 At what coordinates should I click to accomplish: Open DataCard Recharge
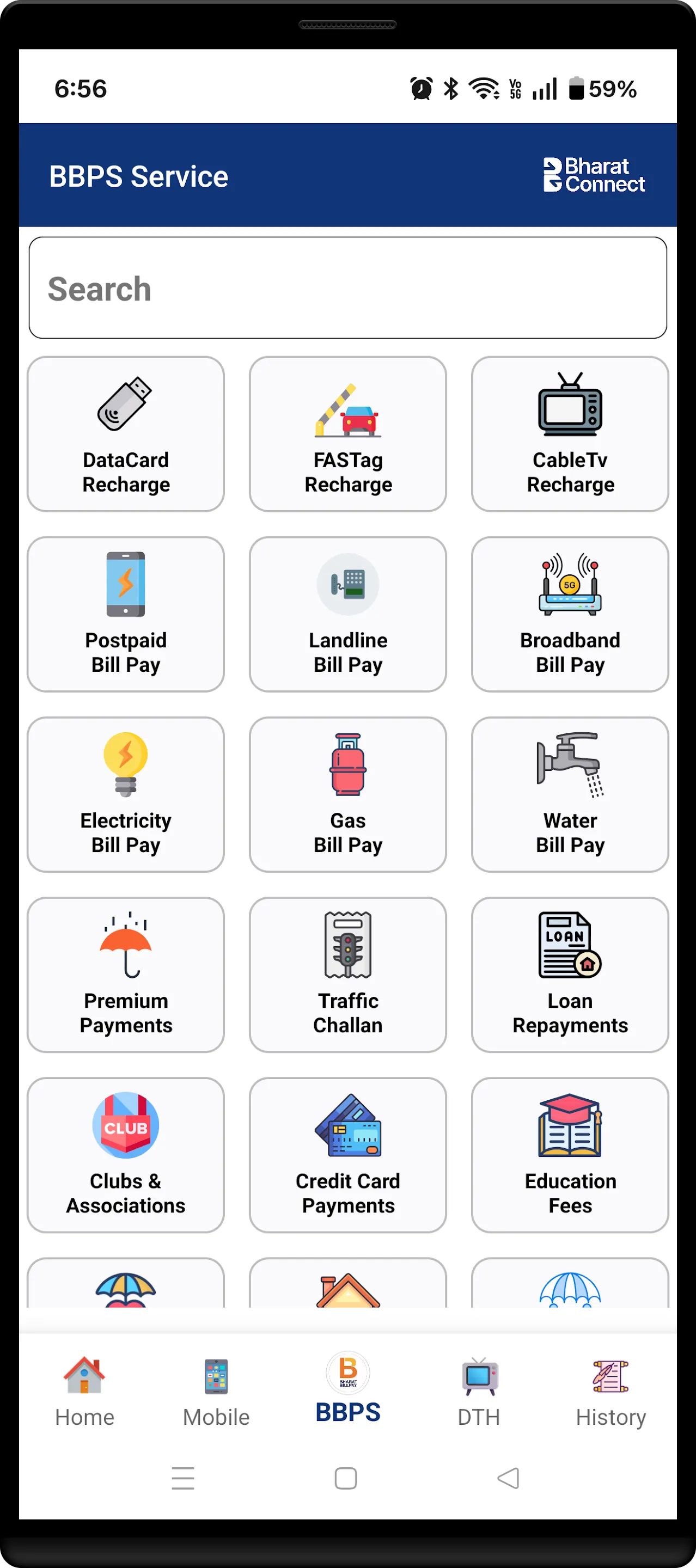coord(125,433)
